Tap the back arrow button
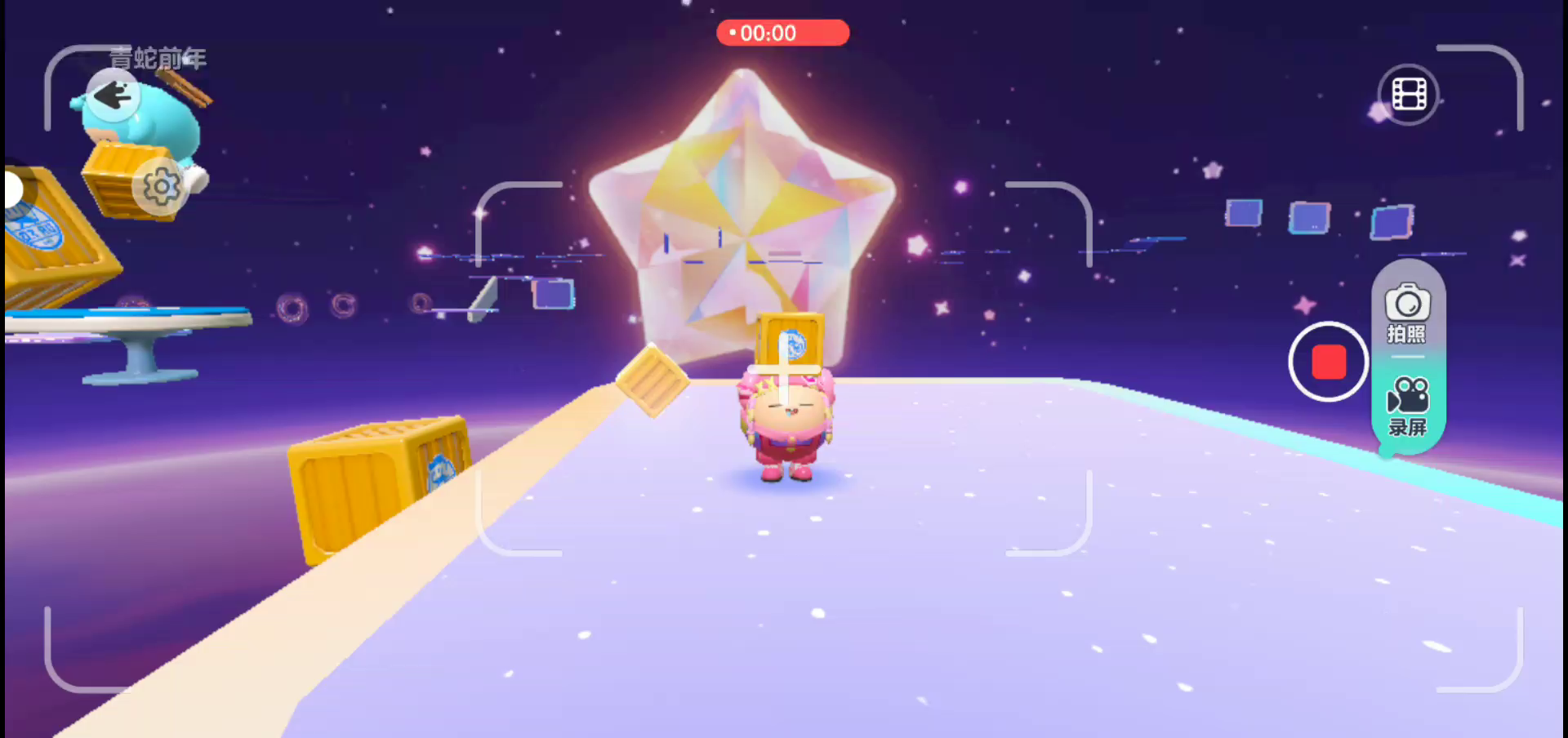Viewport: 1568px width, 738px height. point(113,96)
